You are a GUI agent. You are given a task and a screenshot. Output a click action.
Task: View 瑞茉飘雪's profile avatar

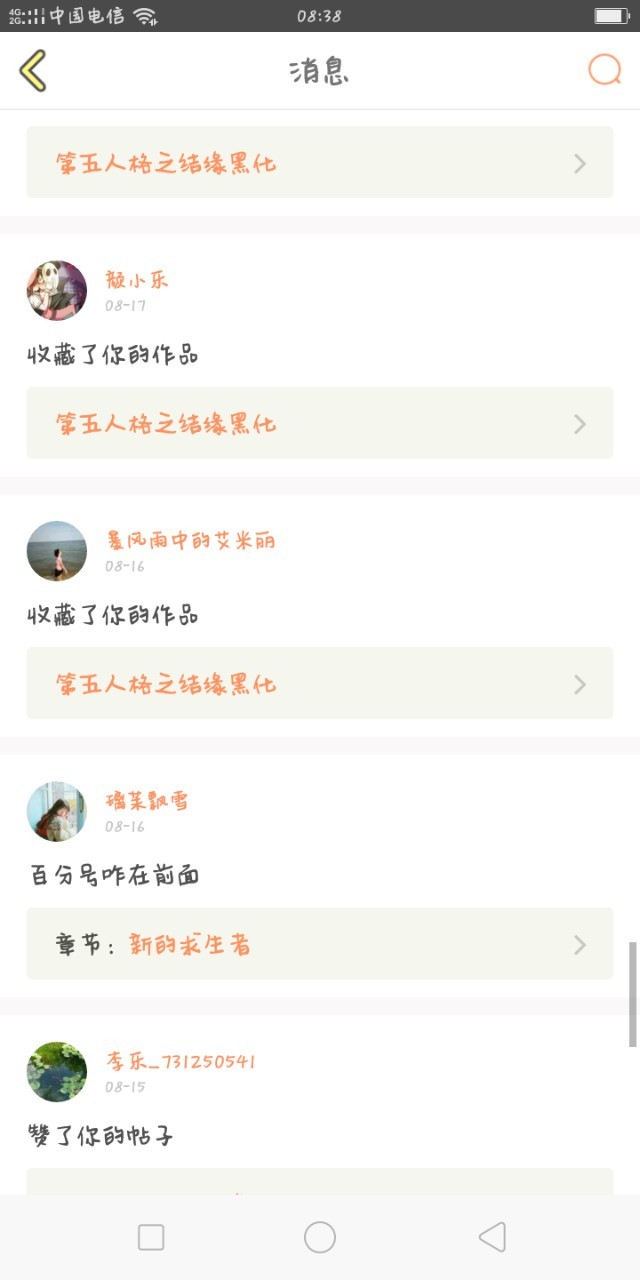pos(57,812)
